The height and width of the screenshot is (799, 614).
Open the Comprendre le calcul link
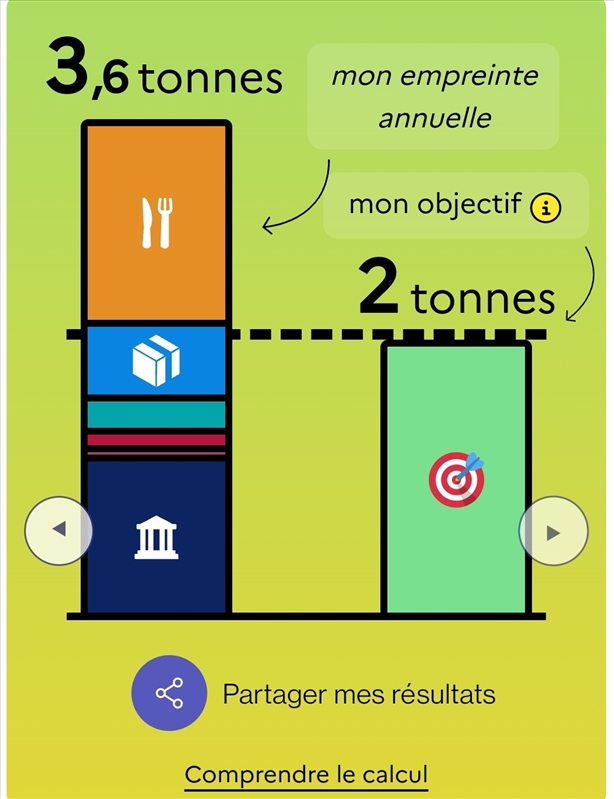[x=306, y=774]
